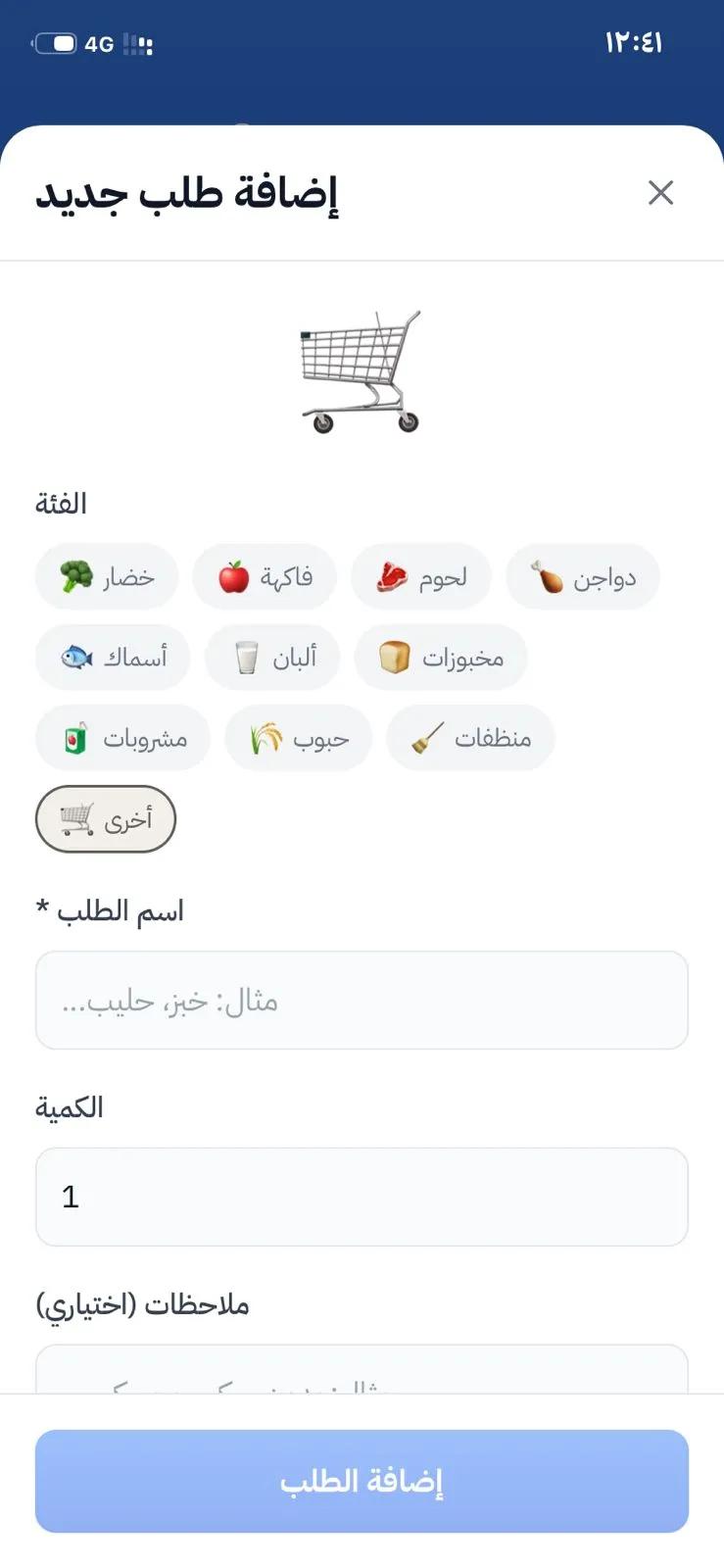Select the منظفات category chip
Image resolution: width=724 pixels, height=1568 pixels.
point(470,737)
